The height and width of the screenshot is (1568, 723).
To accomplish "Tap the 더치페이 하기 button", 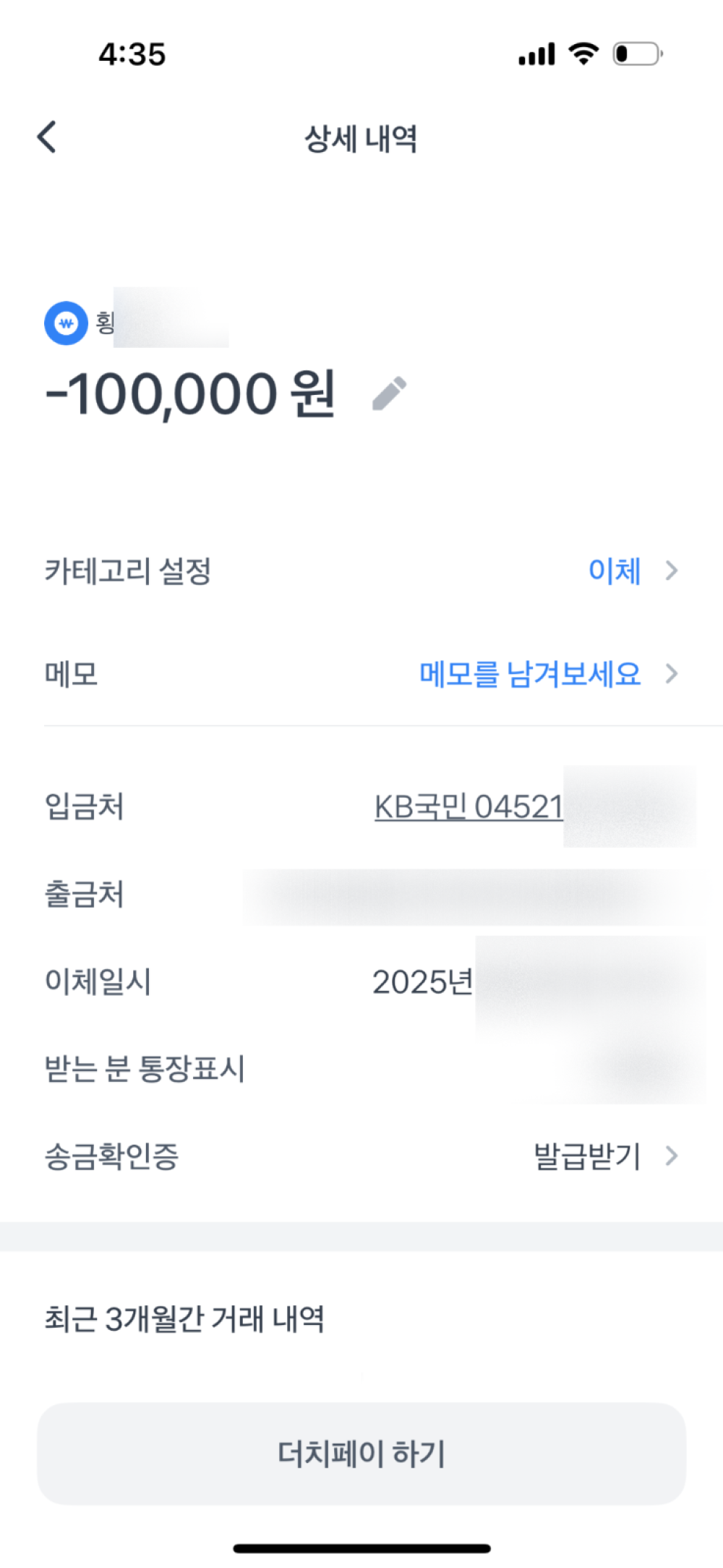I will click(361, 1454).
